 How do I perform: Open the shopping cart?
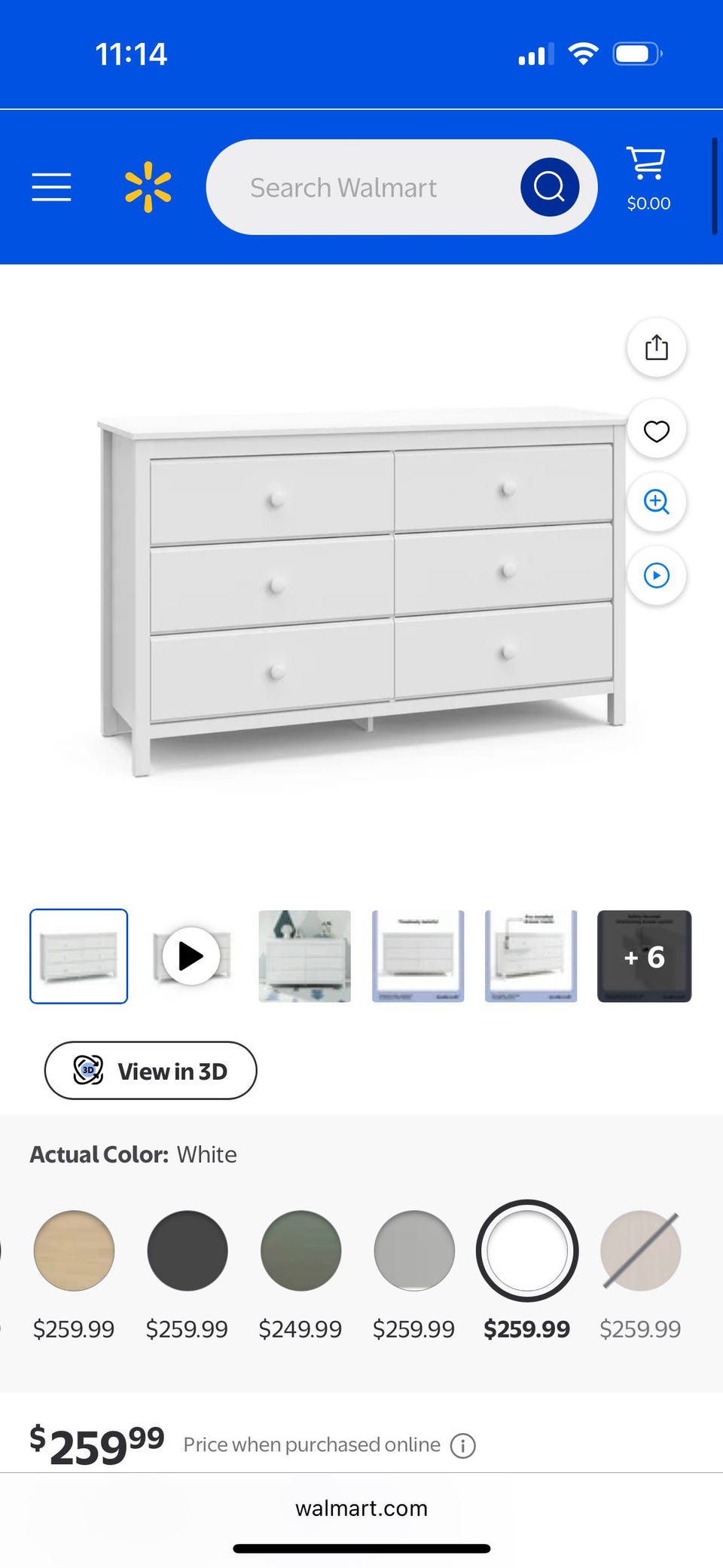tap(648, 178)
